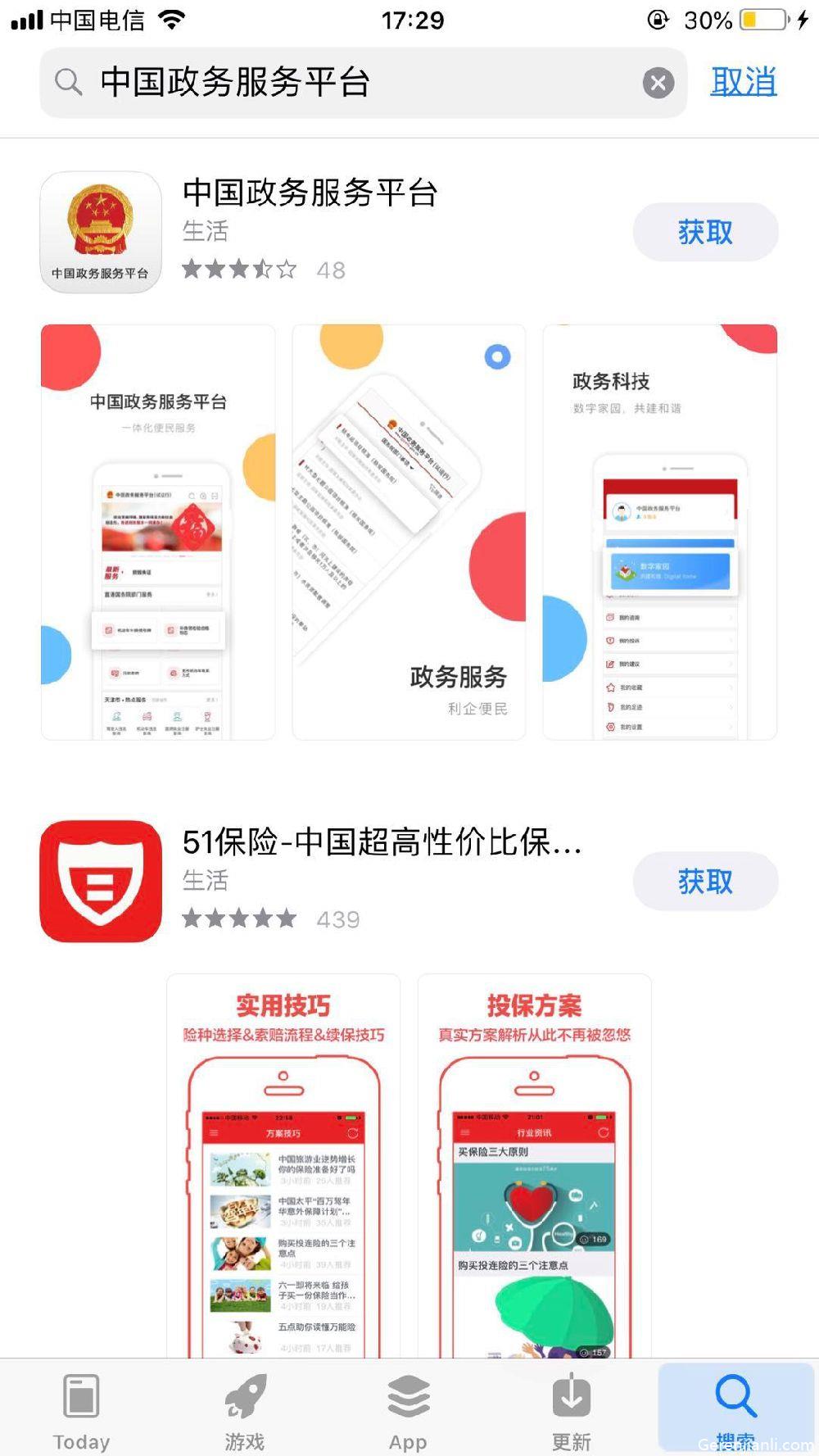Viewport: 819px width, 1456px height.
Task: Open the 一体化便民服务 screenshot preview
Action: pyautogui.click(x=158, y=533)
